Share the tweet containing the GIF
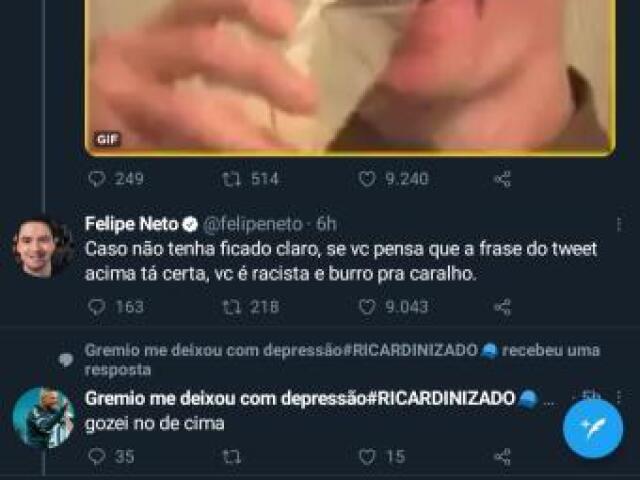This screenshot has height=480, width=640. click(502, 179)
